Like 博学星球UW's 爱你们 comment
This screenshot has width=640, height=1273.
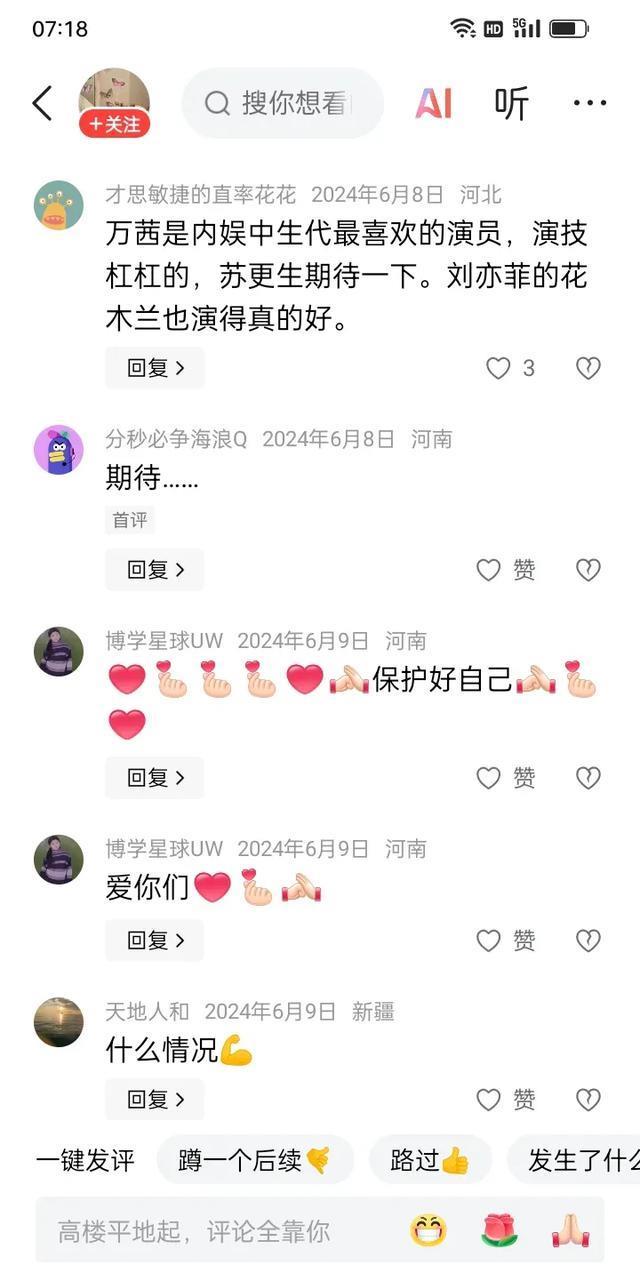tap(489, 940)
